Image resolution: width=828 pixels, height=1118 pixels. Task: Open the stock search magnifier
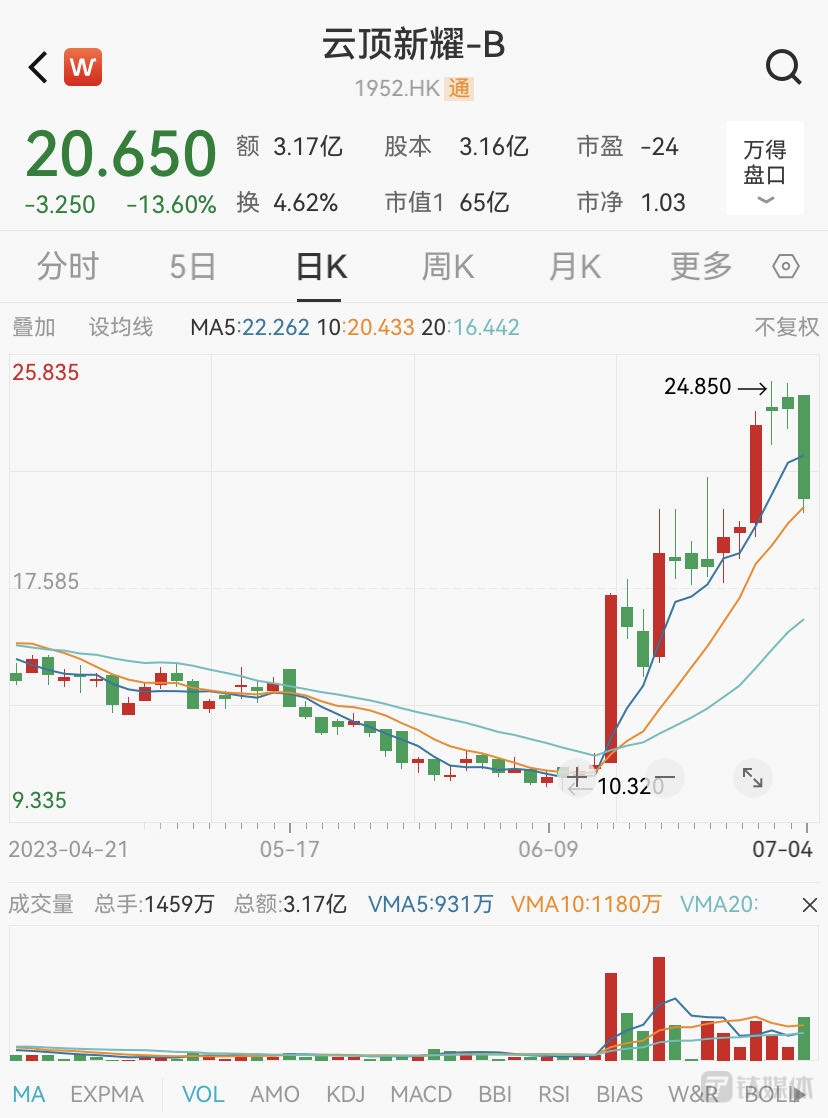click(x=783, y=67)
